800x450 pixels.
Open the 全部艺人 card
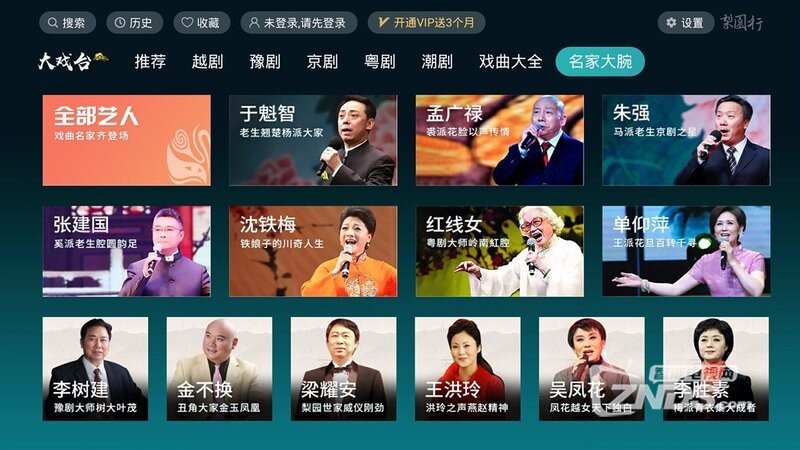[126, 140]
